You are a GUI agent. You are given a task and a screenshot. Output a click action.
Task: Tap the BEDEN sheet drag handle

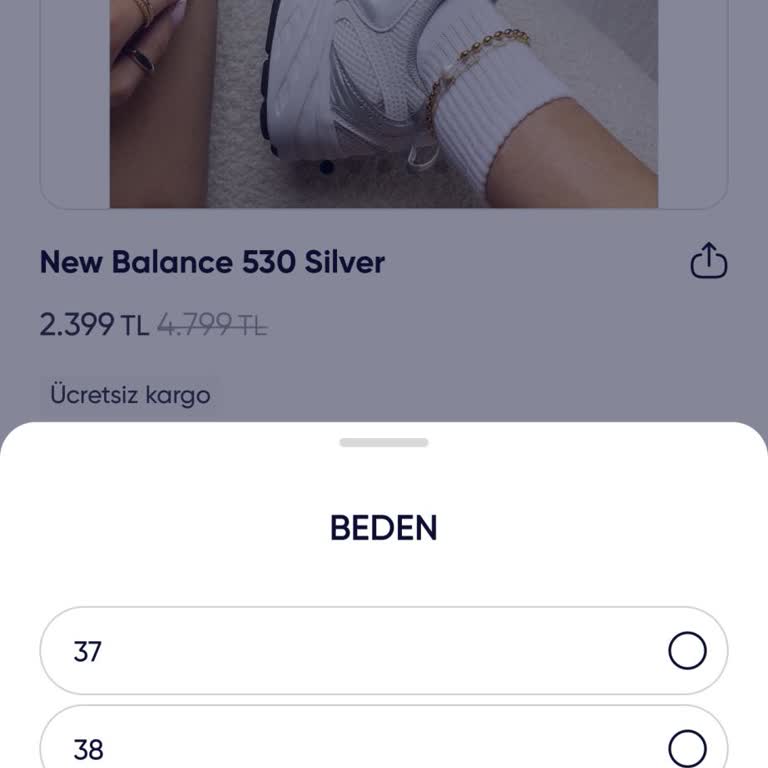384,442
